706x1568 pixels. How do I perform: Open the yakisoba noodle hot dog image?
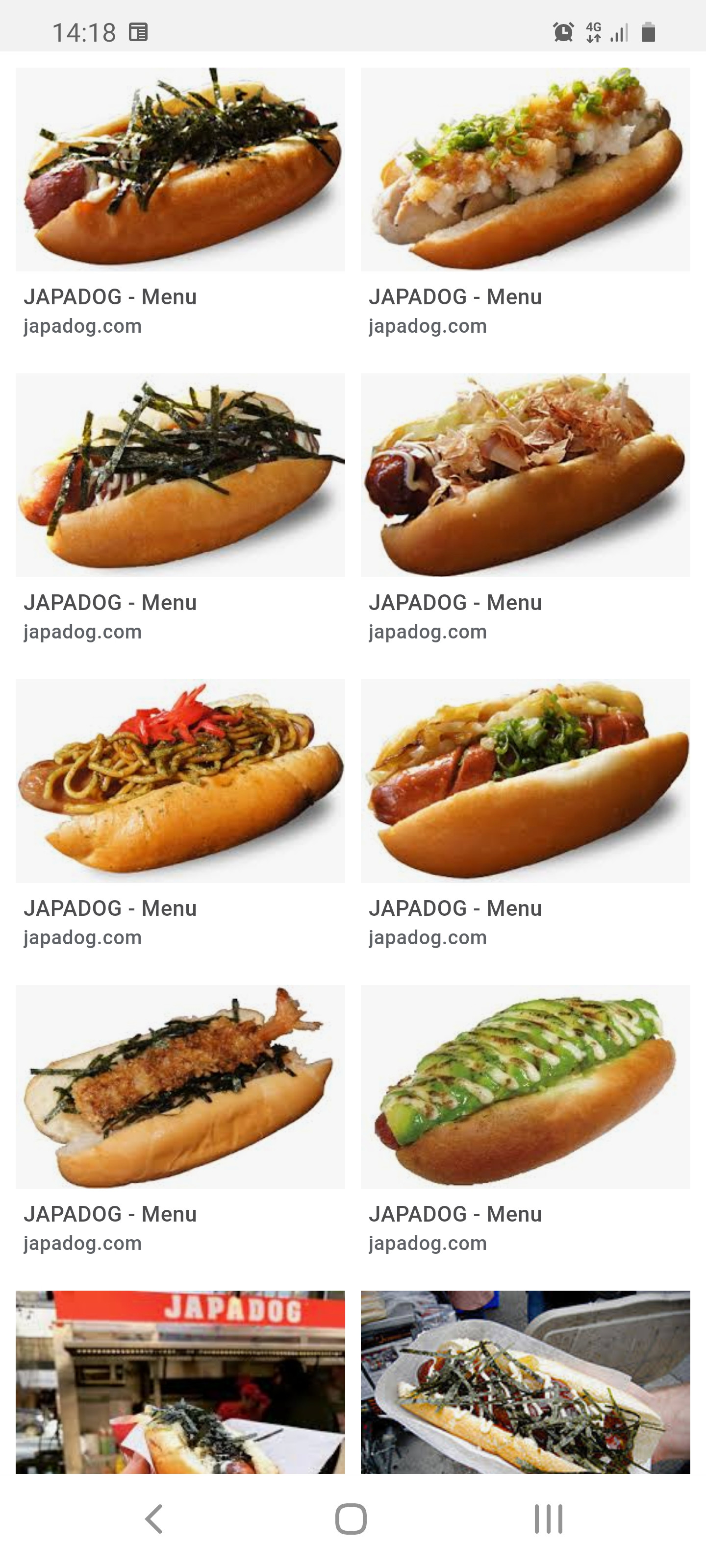180,781
